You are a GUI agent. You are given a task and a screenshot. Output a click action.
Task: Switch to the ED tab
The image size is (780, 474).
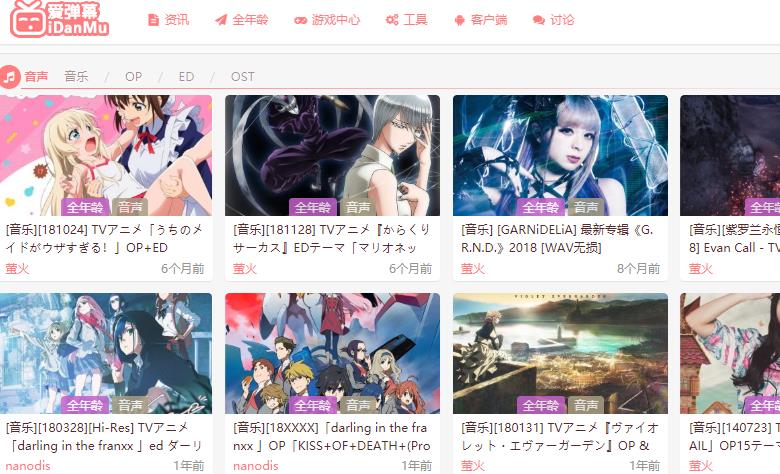[x=186, y=76]
